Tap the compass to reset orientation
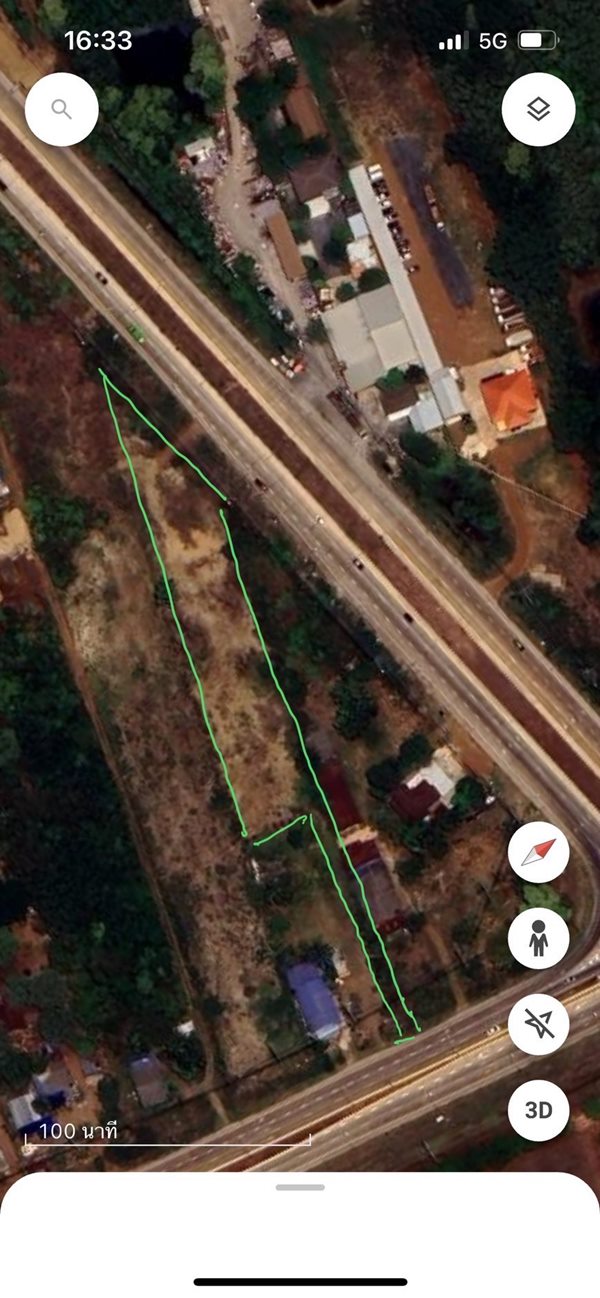This screenshot has height=1298, width=600. [538, 853]
